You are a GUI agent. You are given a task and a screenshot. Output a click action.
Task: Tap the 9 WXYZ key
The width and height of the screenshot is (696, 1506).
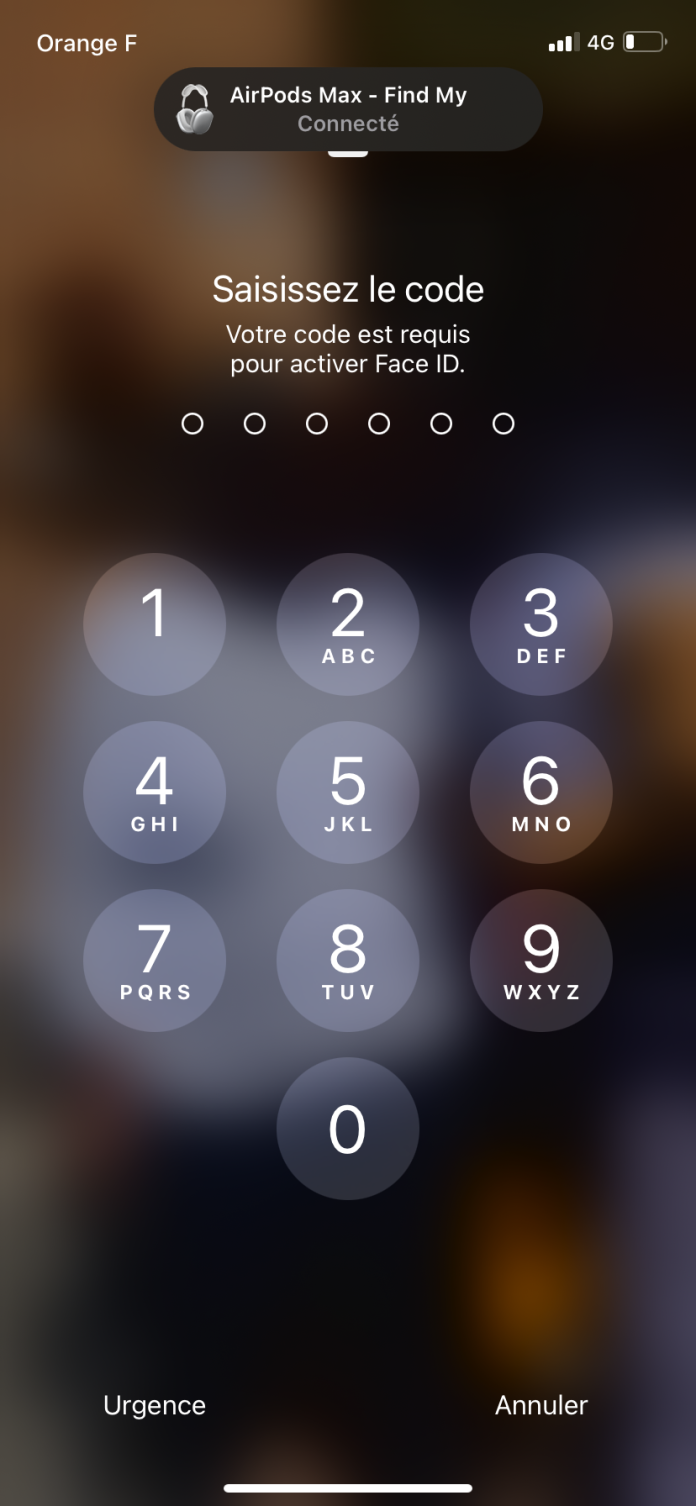[x=541, y=960]
